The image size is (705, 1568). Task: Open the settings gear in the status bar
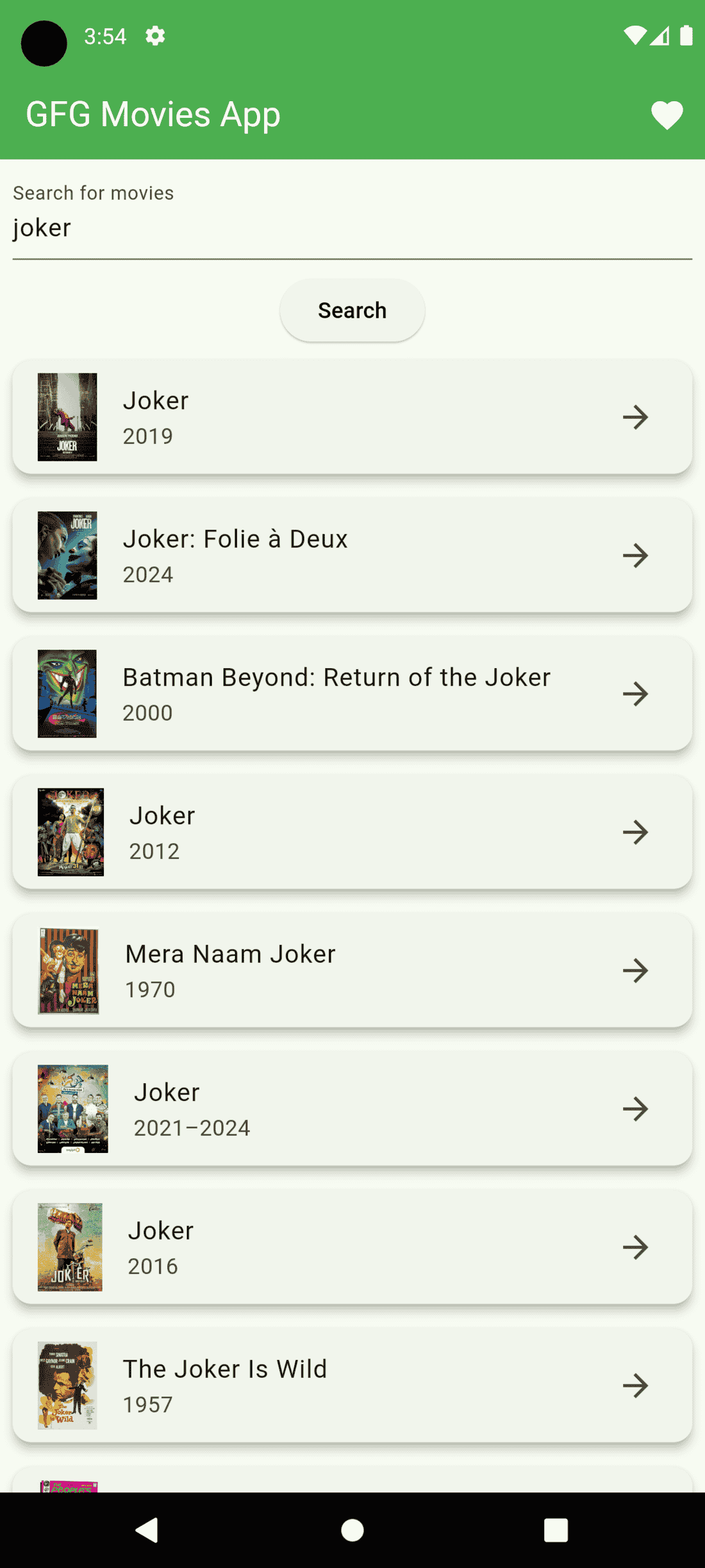(154, 36)
